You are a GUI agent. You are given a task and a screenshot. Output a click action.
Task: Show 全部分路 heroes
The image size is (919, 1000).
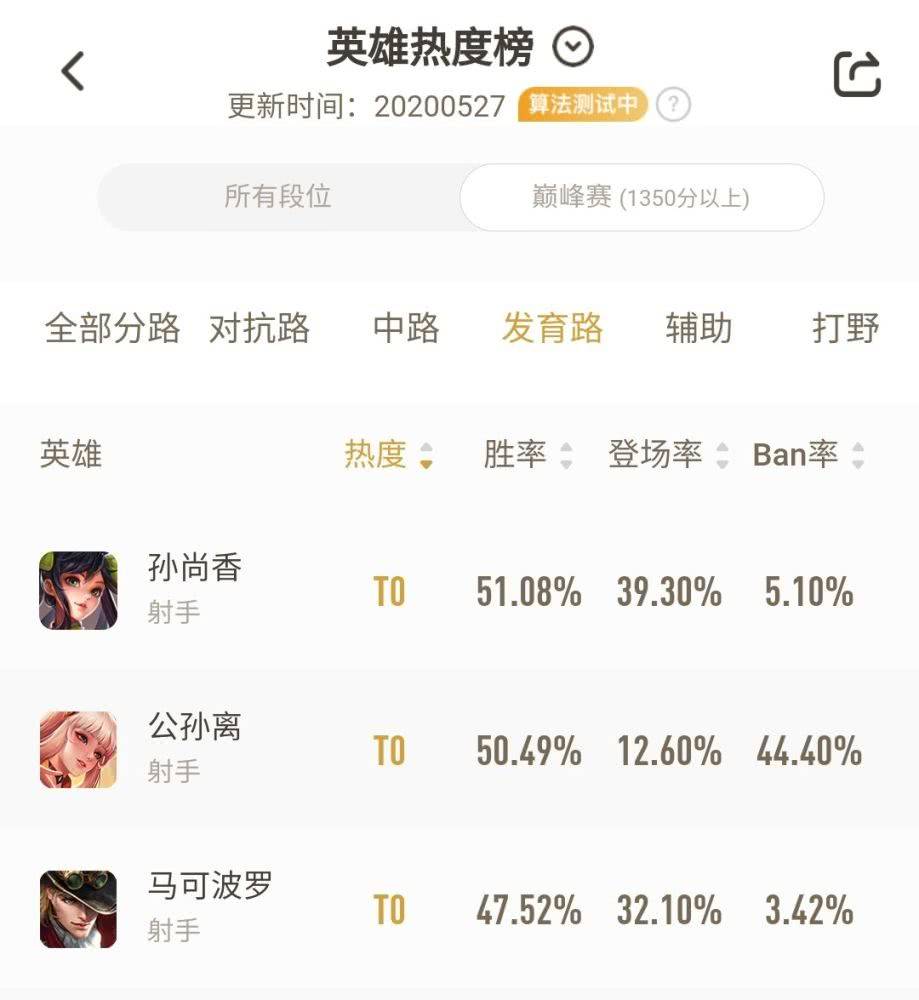112,328
